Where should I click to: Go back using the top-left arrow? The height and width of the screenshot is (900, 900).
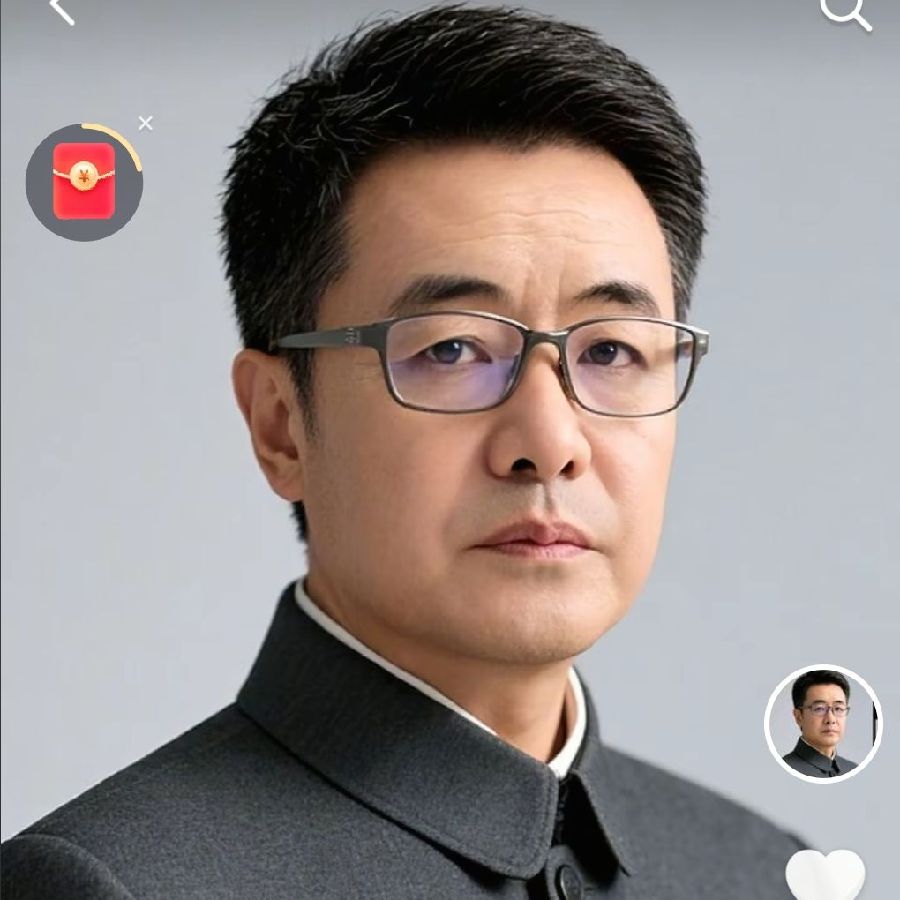click(62, 10)
